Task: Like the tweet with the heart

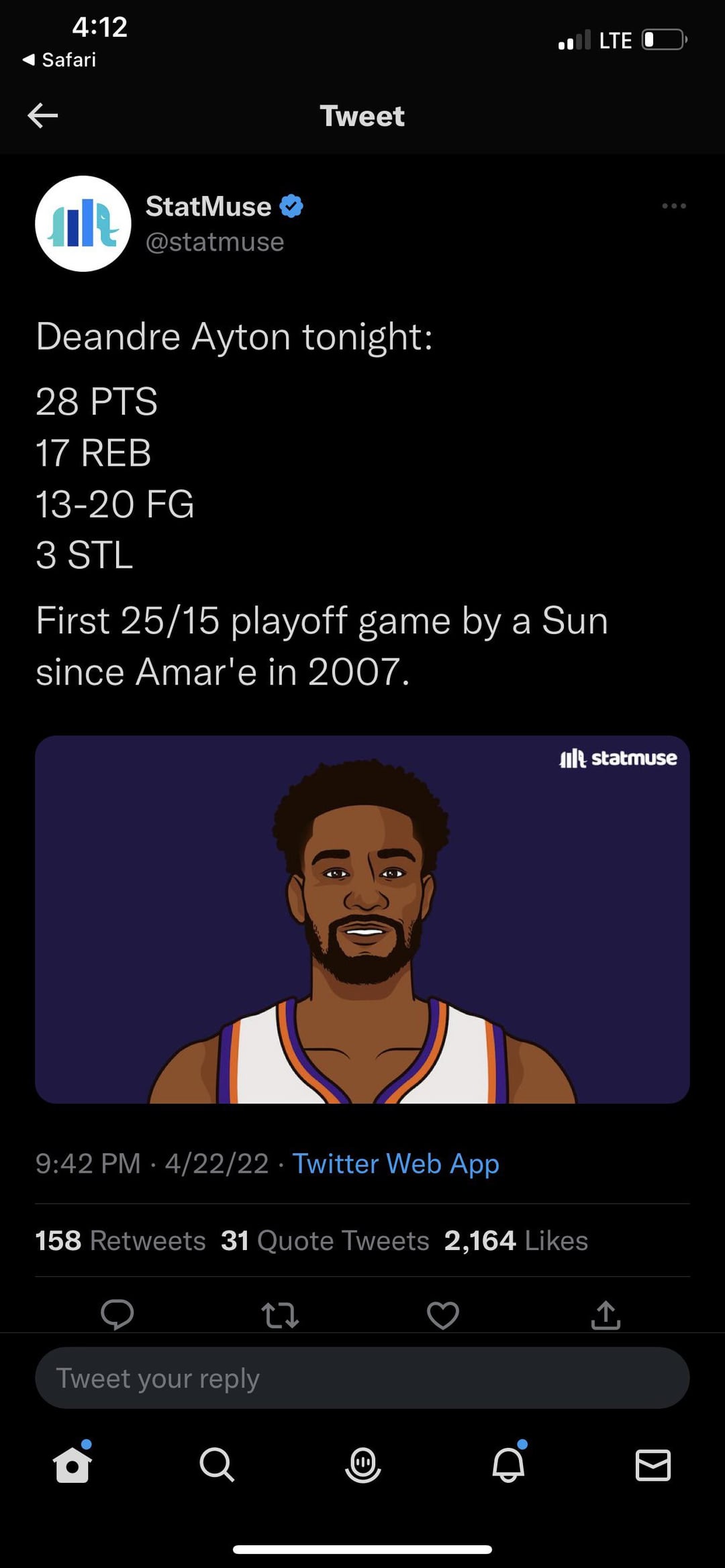Action: [x=443, y=1315]
